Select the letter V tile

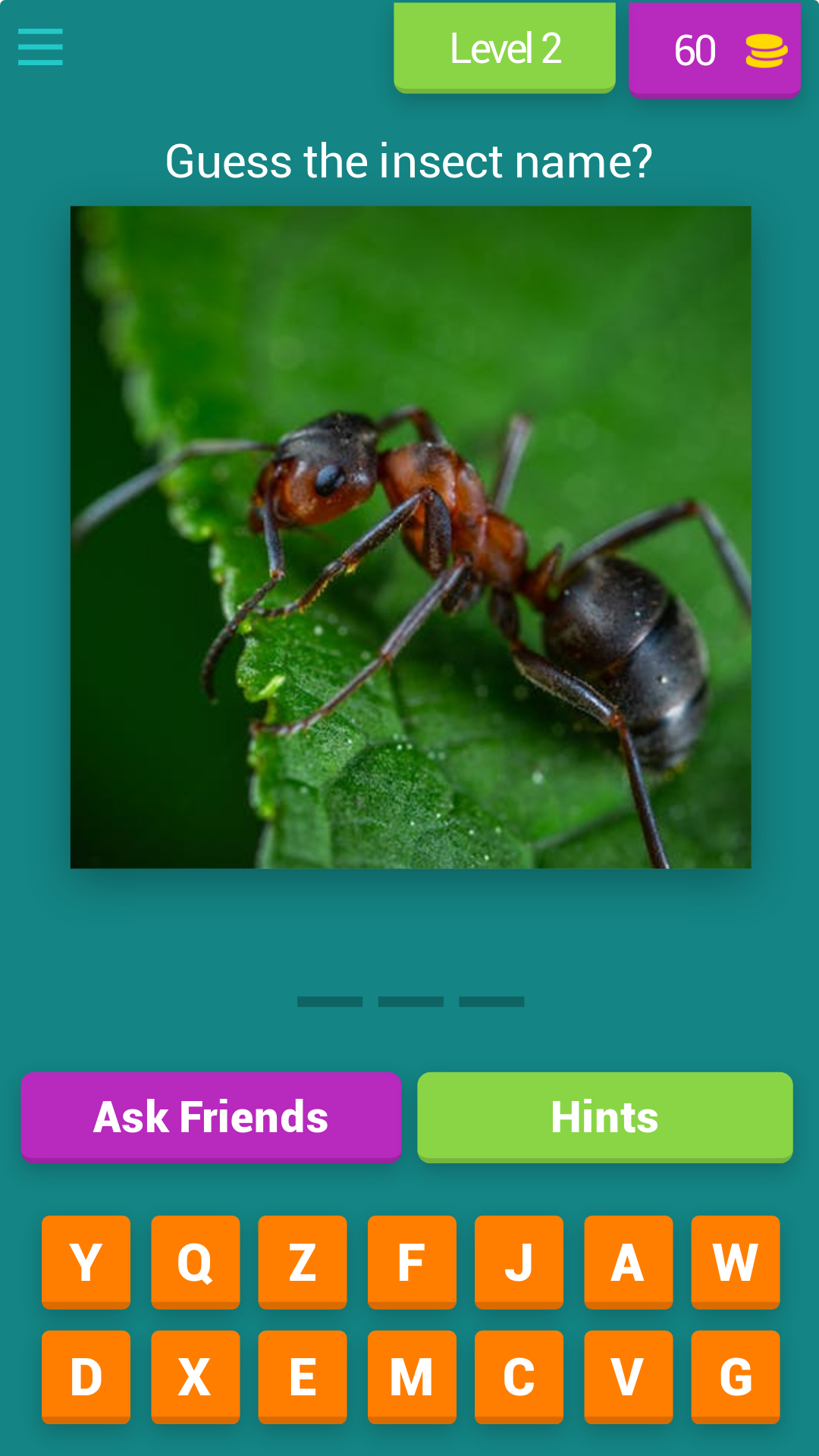point(628,1376)
